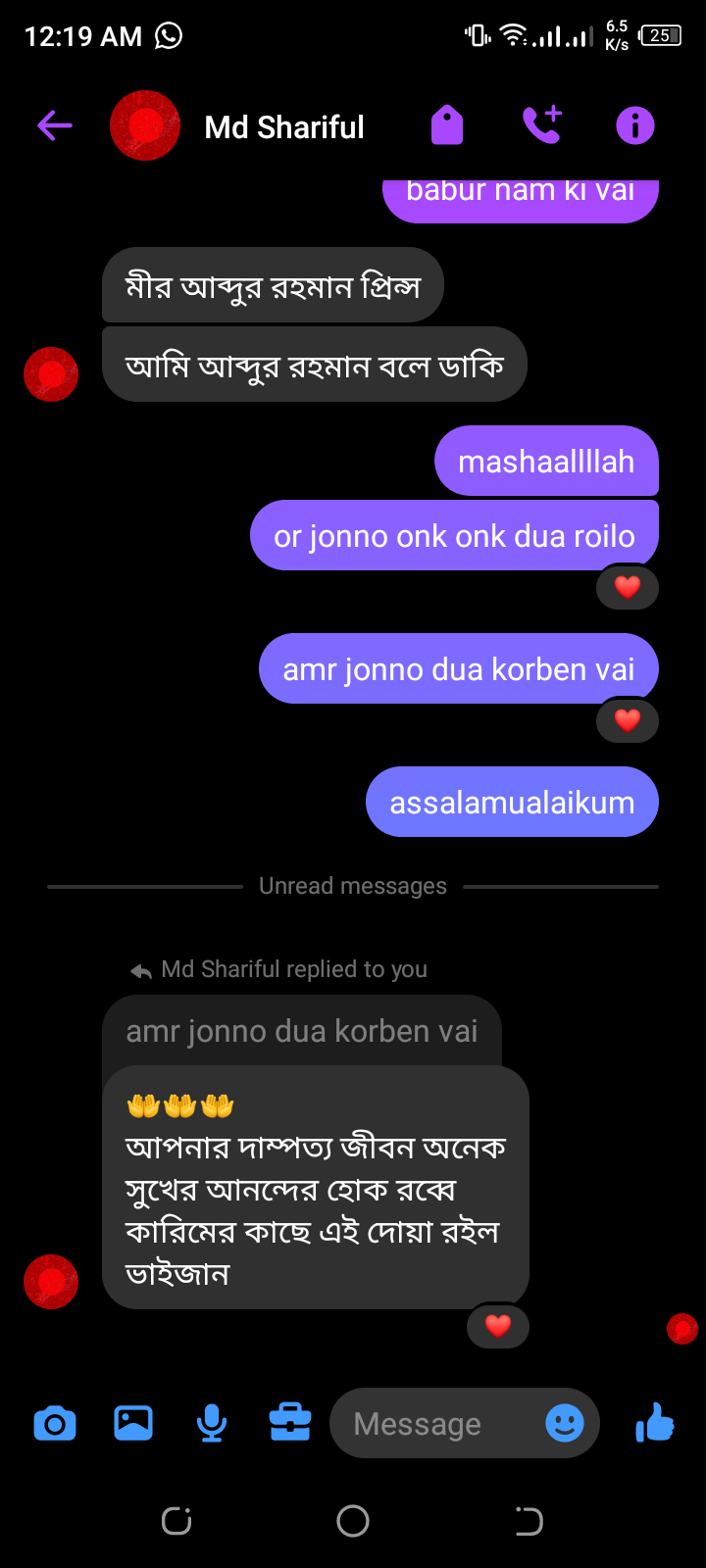View heart reaction on 'or jonno onk onk dua roilo'
This screenshot has height=1568, width=706.
628,587
